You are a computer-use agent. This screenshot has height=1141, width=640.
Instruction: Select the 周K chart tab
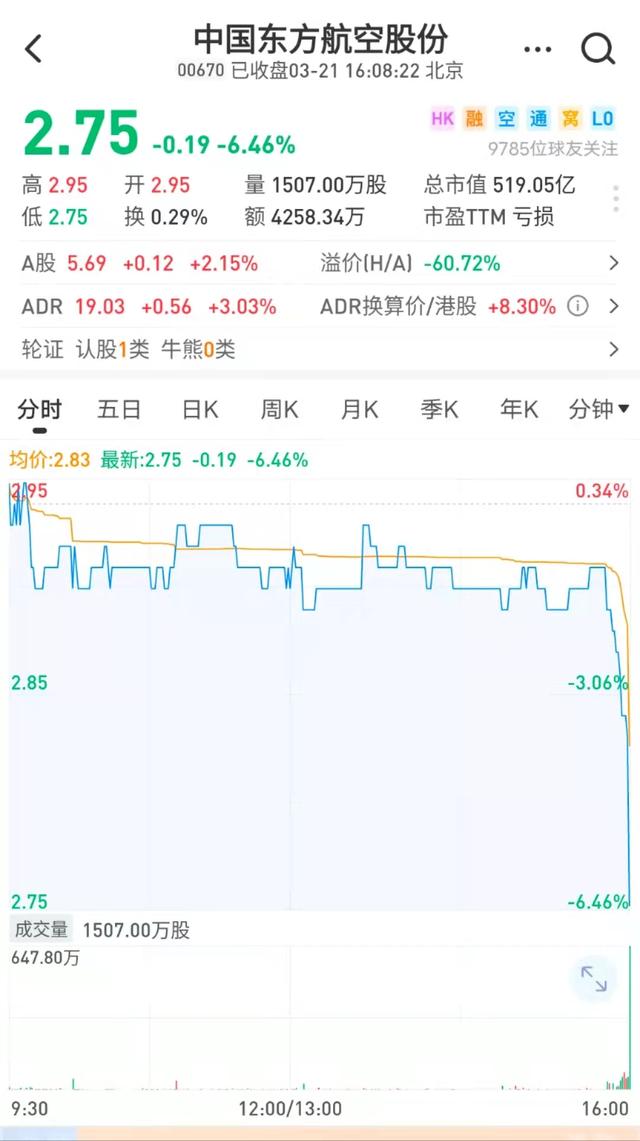[279, 409]
